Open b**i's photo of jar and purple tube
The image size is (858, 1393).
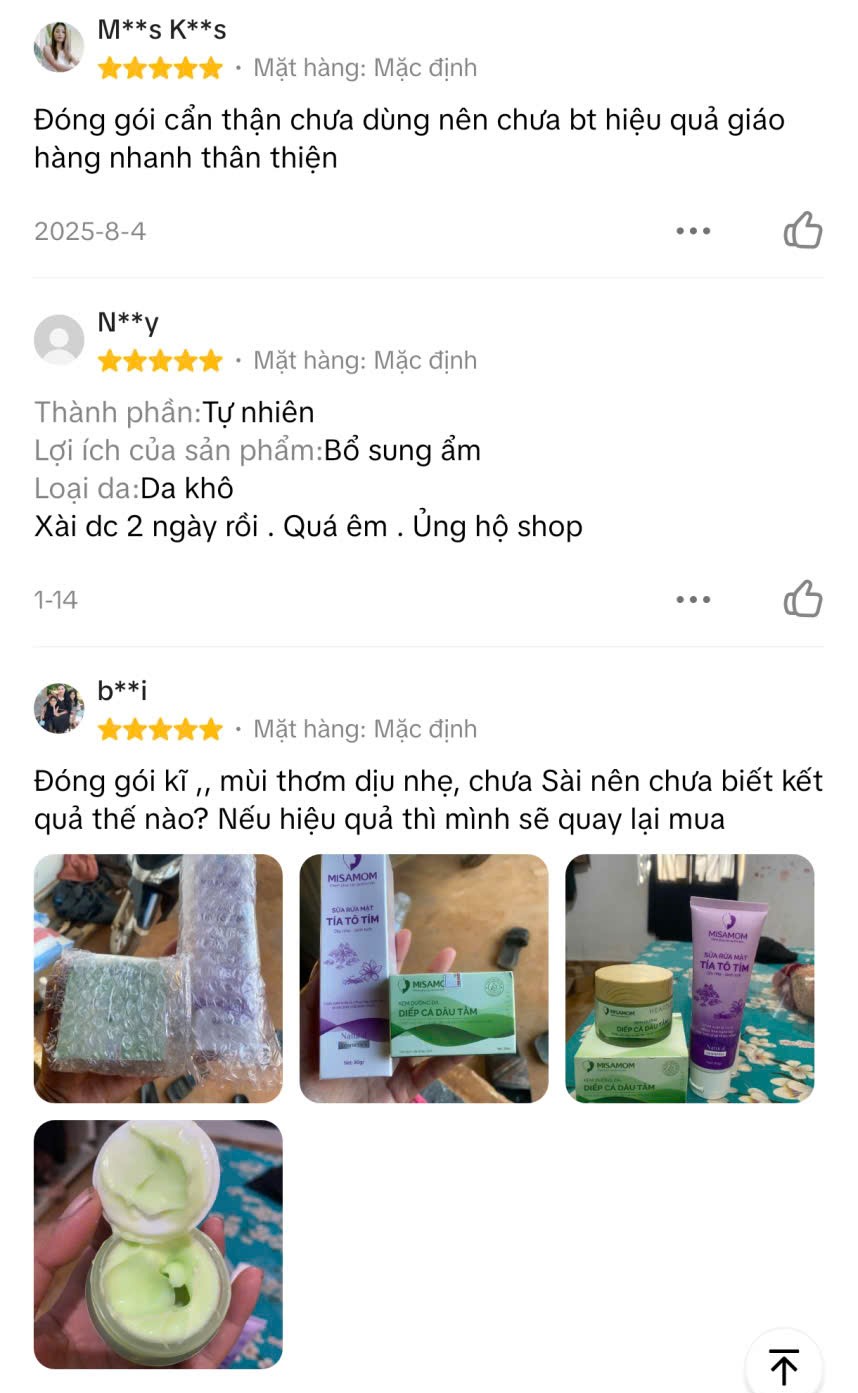point(690,978)
